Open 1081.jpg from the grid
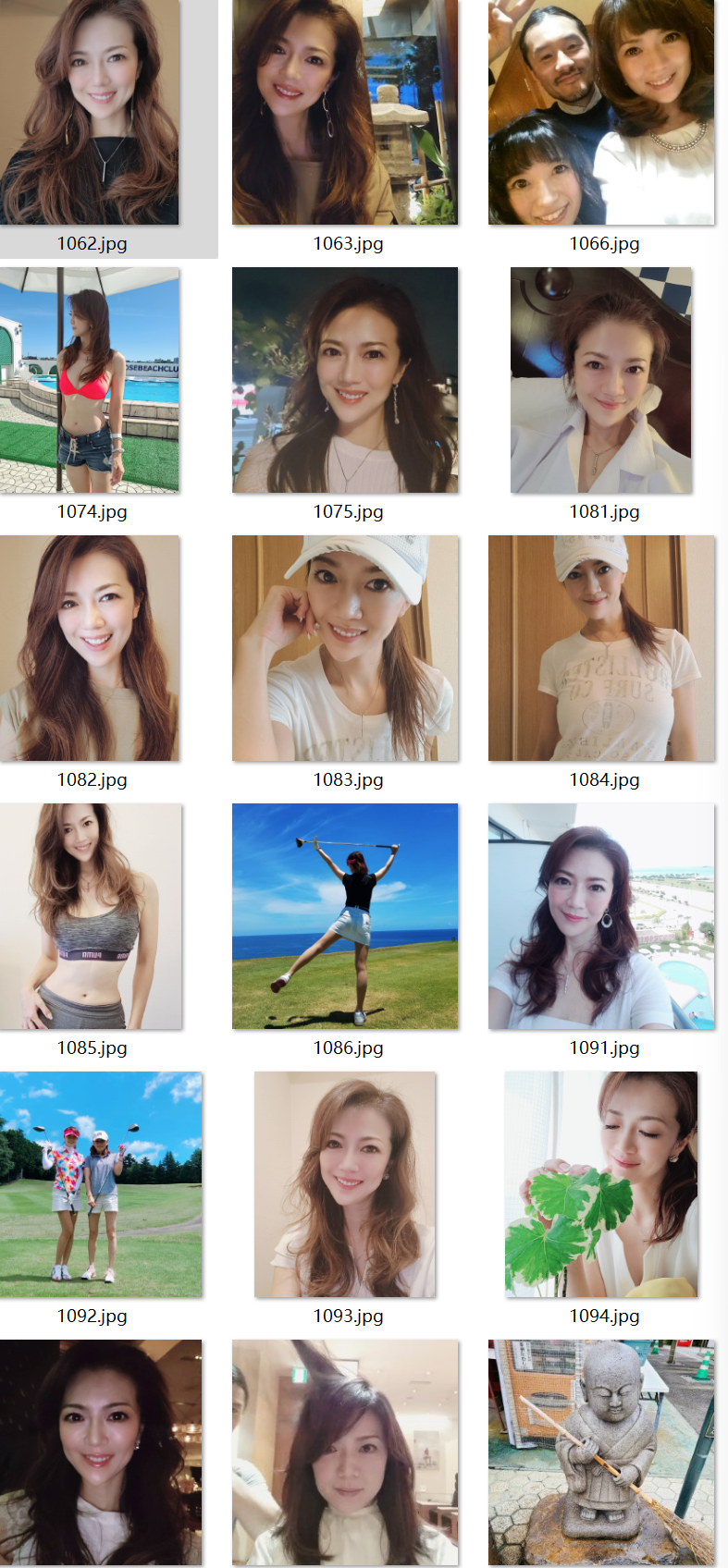Viewport: 728px width, 1568px height. [601, 380]
